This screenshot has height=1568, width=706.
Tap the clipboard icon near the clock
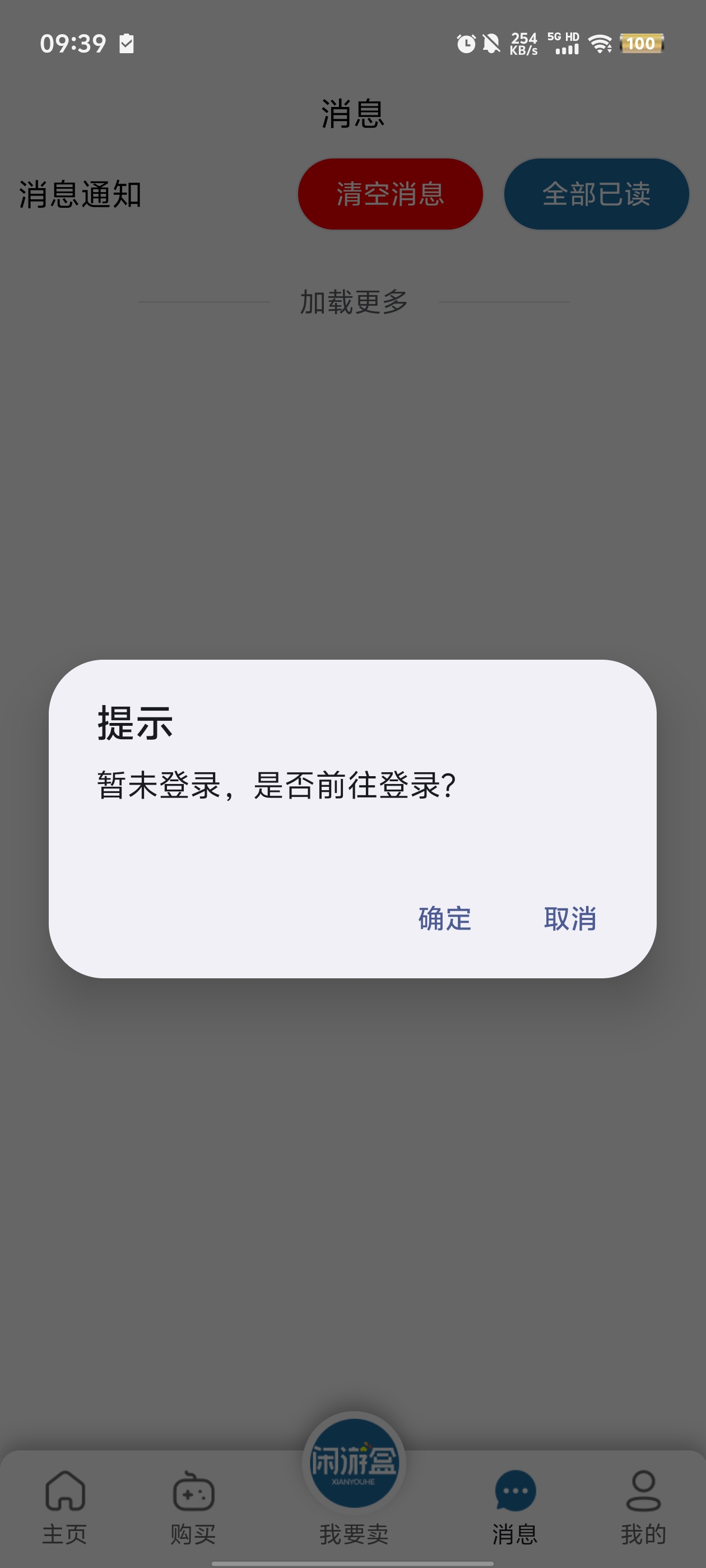tap(126, 44)
